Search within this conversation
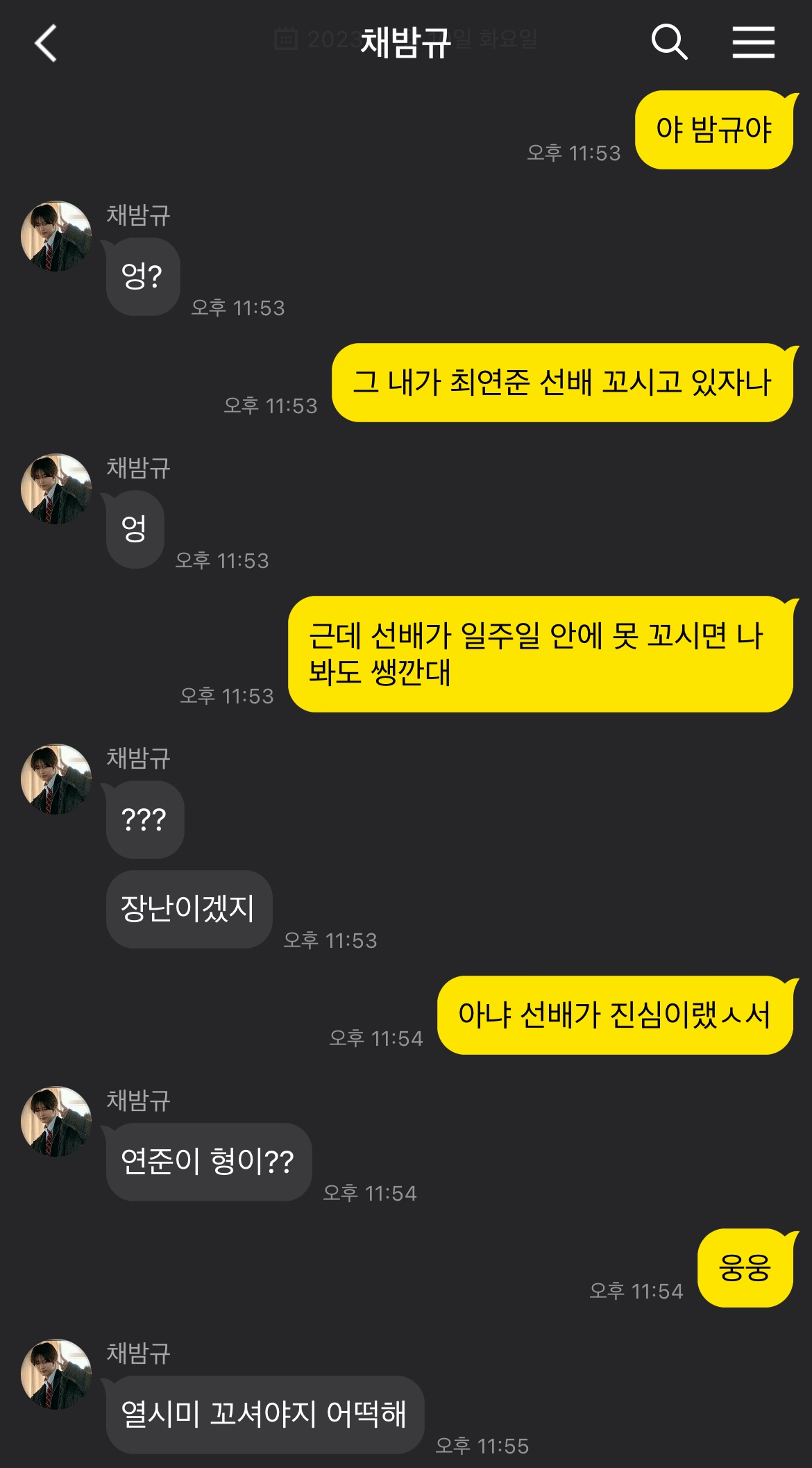Image resolution: width=812 pixels, height=1468 pixels. tap(668, 42)
